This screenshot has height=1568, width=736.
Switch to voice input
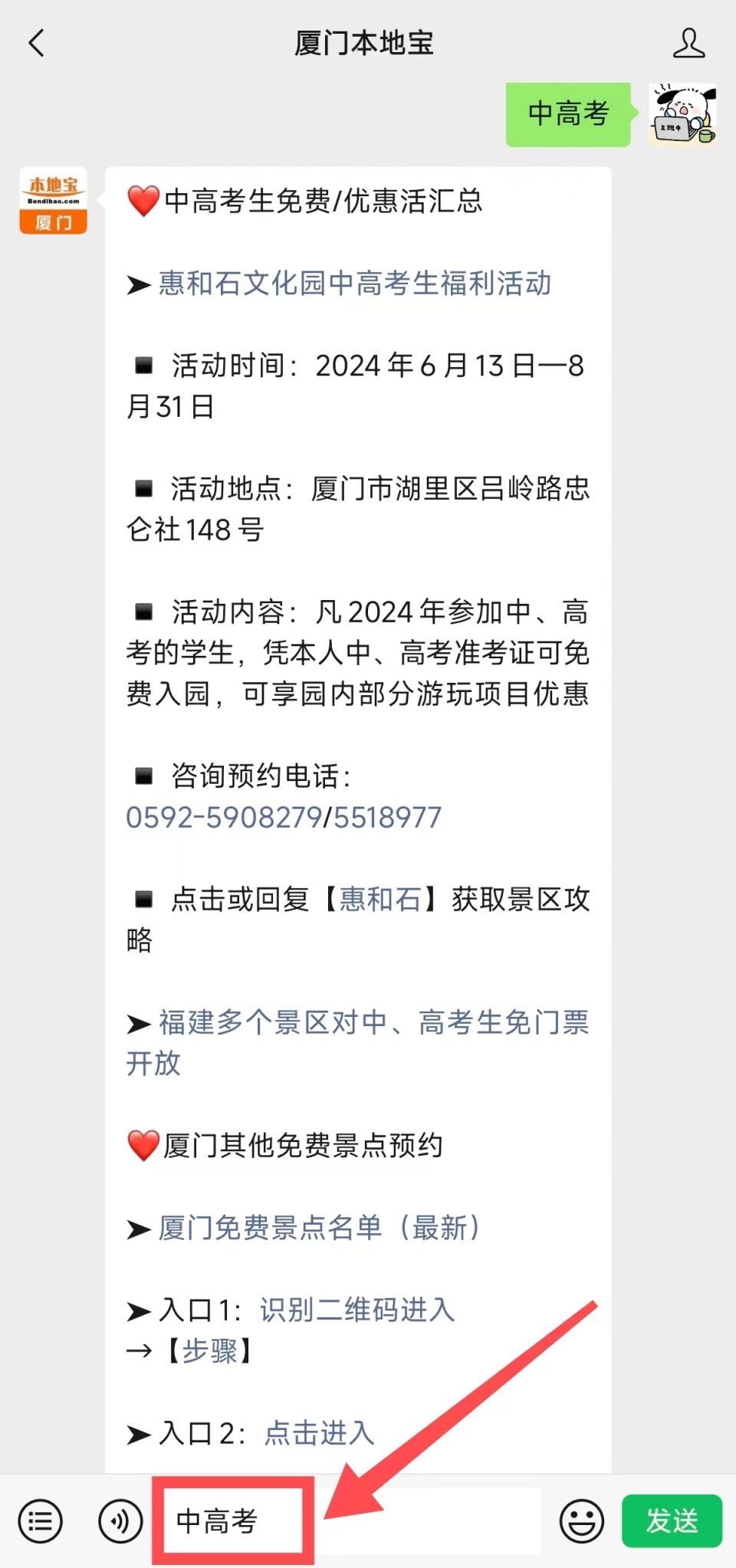click(120, 1521)
